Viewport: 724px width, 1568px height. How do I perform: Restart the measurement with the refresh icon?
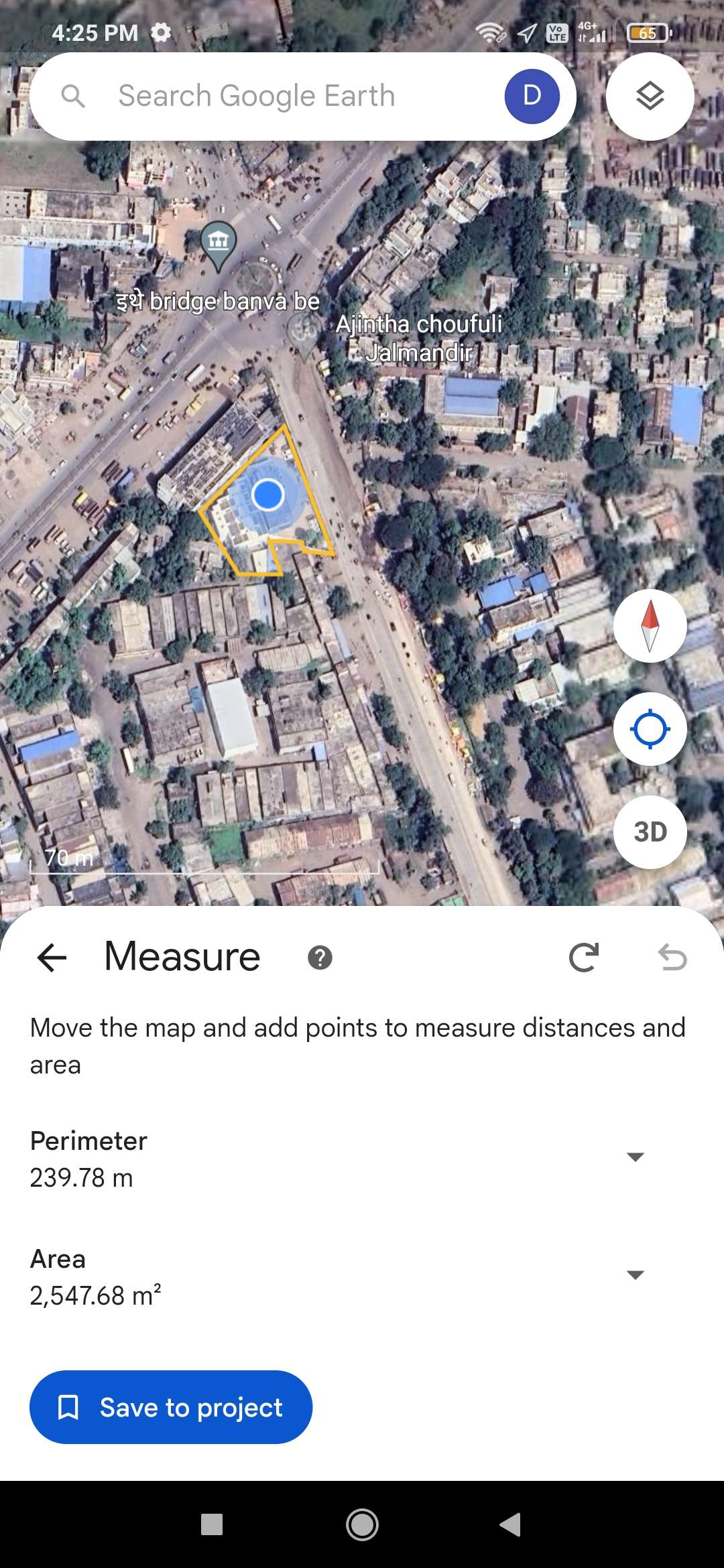(x=583, y=957)
